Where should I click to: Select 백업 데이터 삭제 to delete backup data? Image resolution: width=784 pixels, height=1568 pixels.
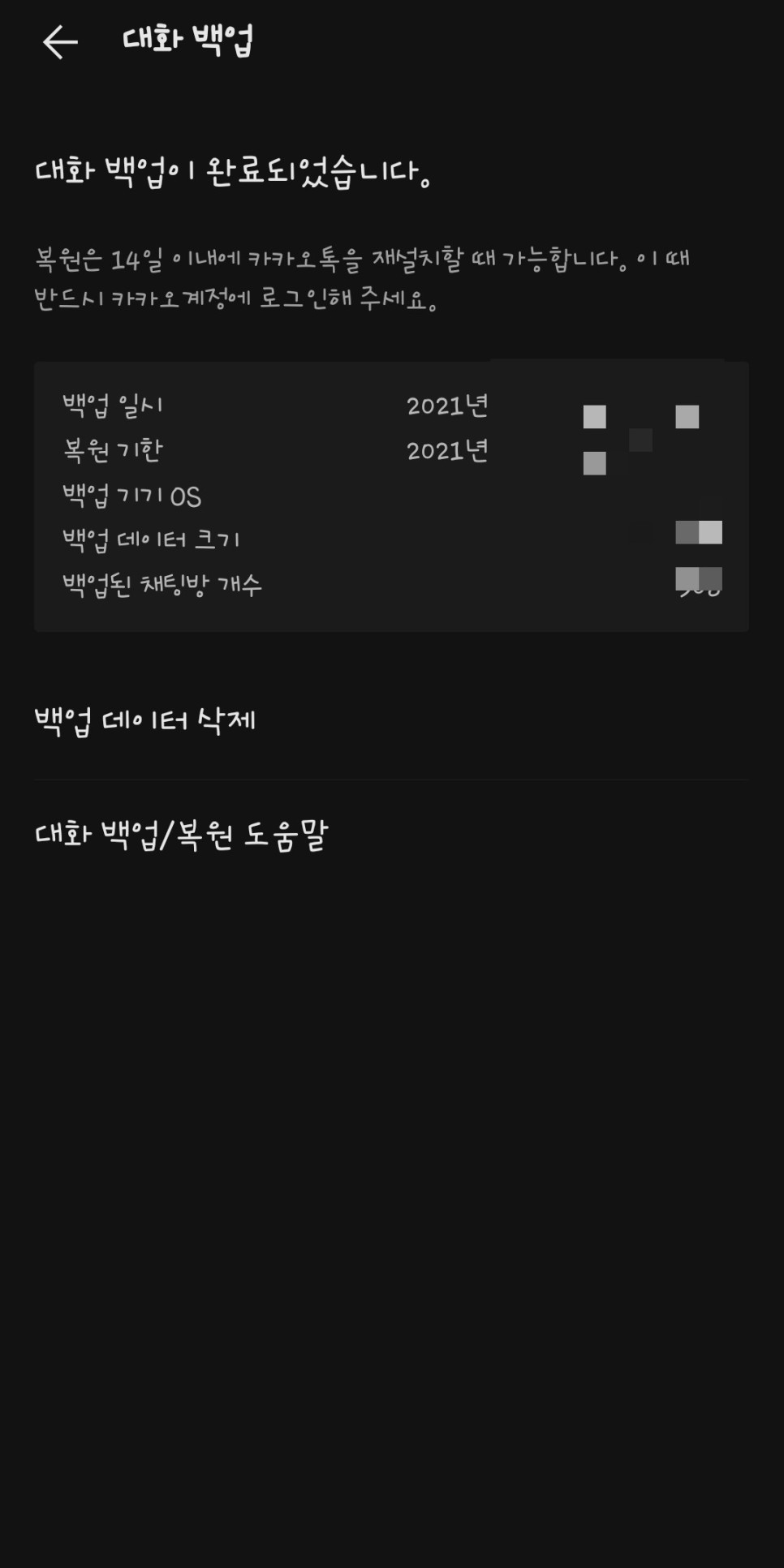[x=146, y=718]
